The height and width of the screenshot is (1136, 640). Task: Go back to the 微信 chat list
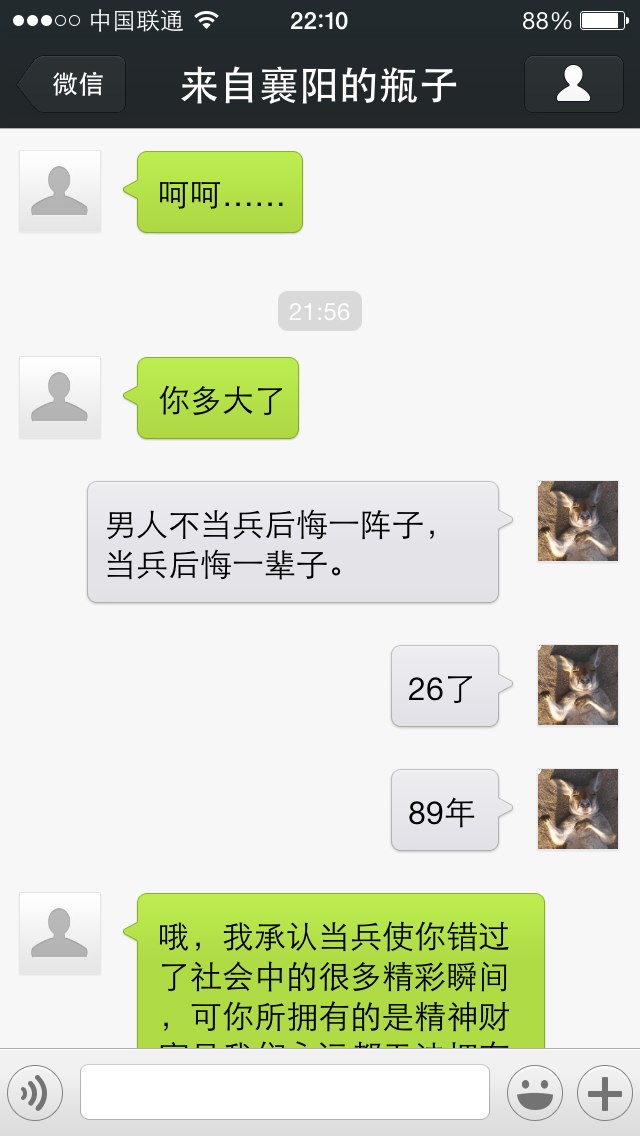pyautogui.click(x=72, y=84)
